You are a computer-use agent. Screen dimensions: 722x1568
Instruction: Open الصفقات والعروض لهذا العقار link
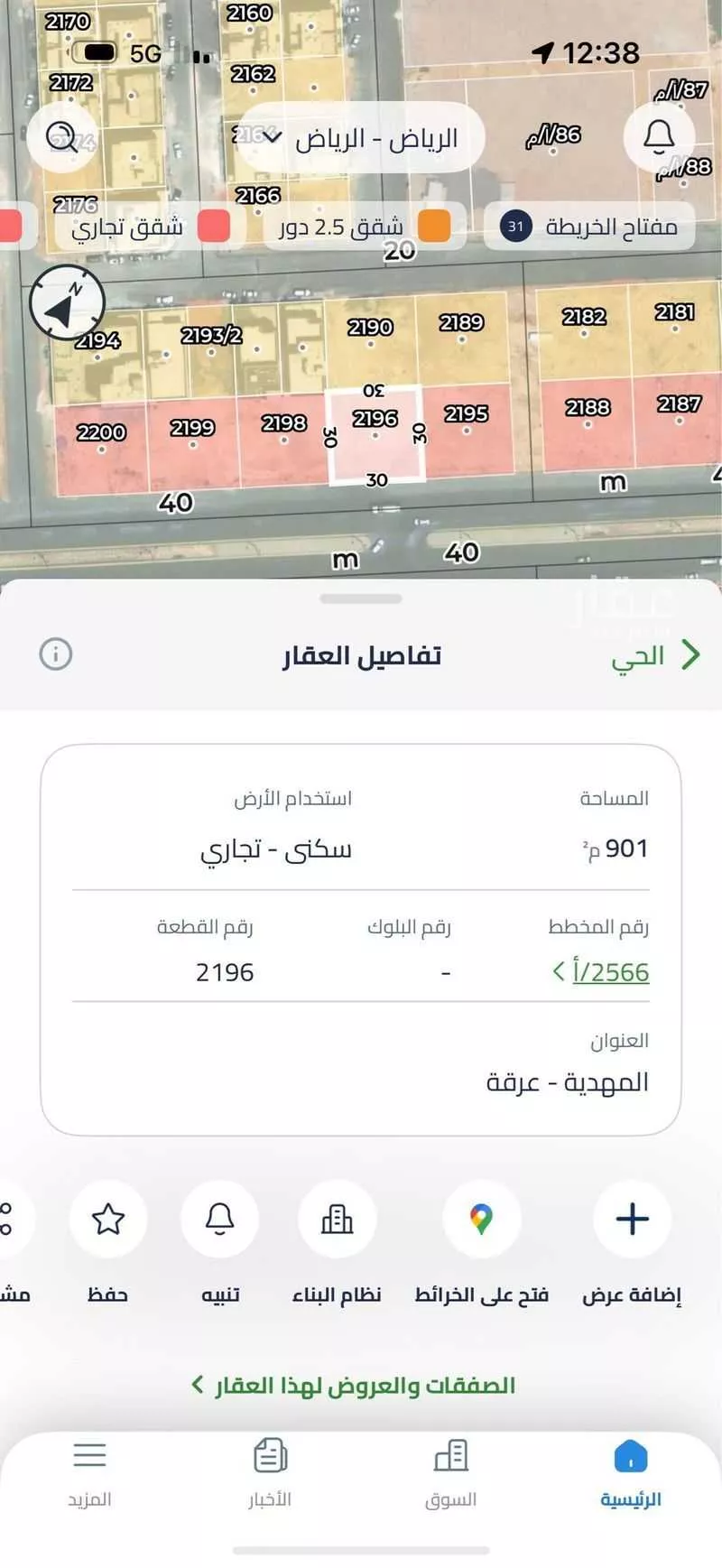pyautogui.click(x=361, y=1384)
